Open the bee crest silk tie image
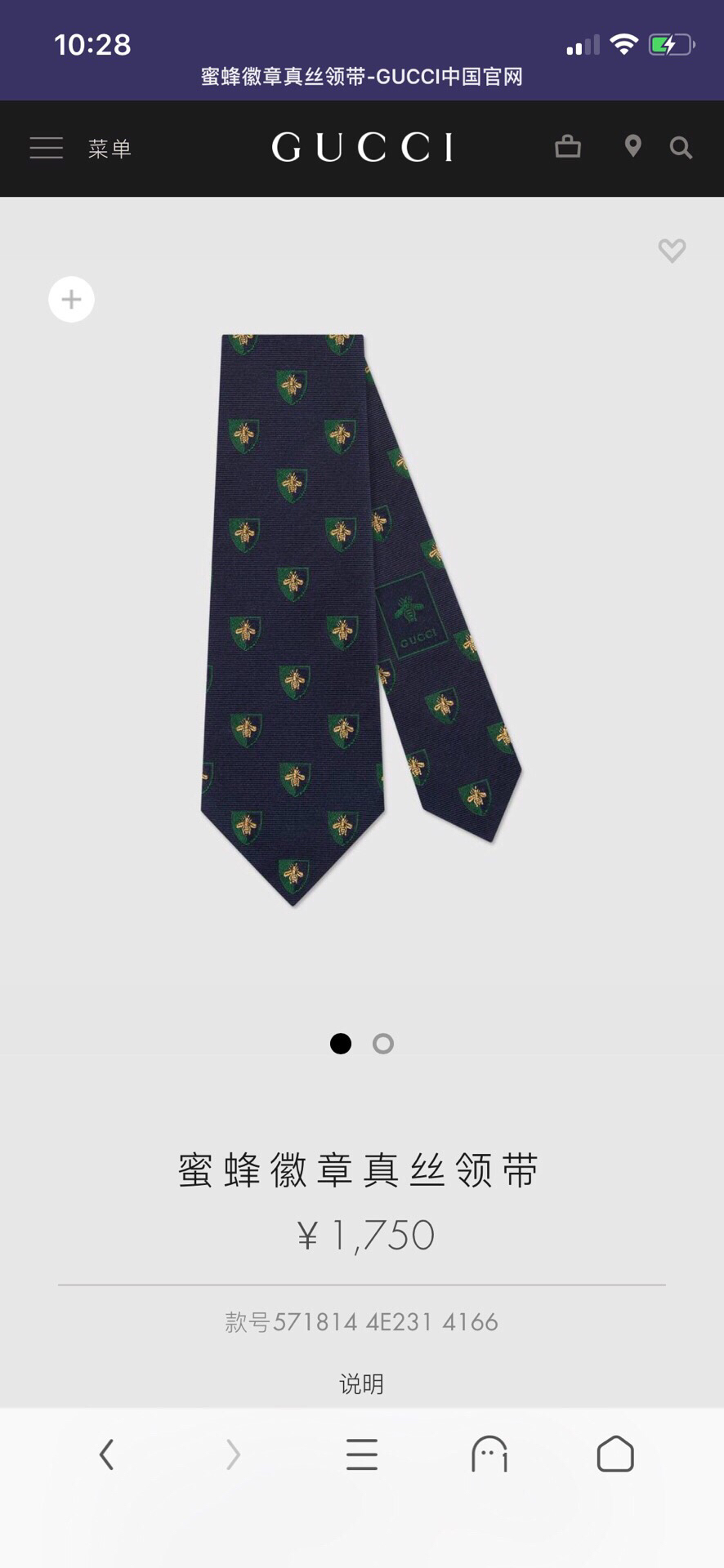Screen dimensions: 724x1568 (360, 621)
